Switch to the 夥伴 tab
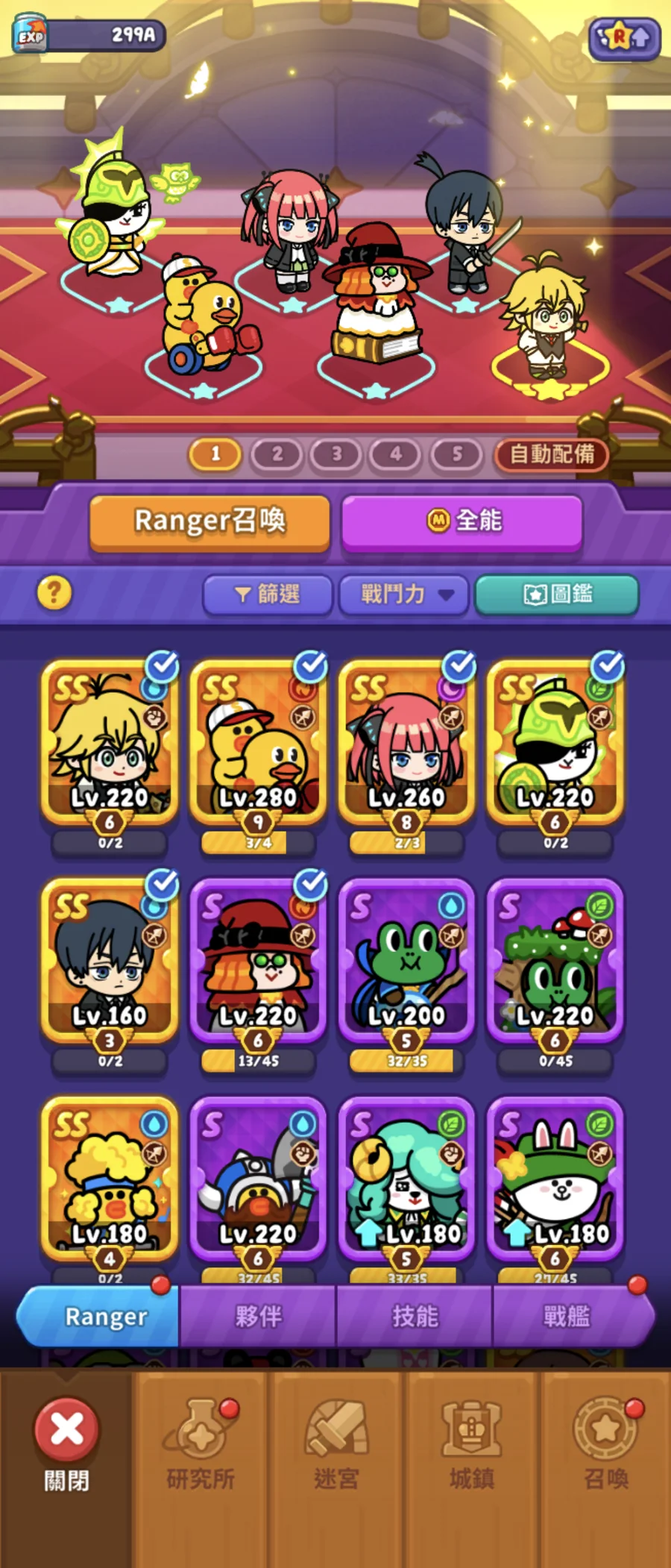 (x=258, y=1317)
